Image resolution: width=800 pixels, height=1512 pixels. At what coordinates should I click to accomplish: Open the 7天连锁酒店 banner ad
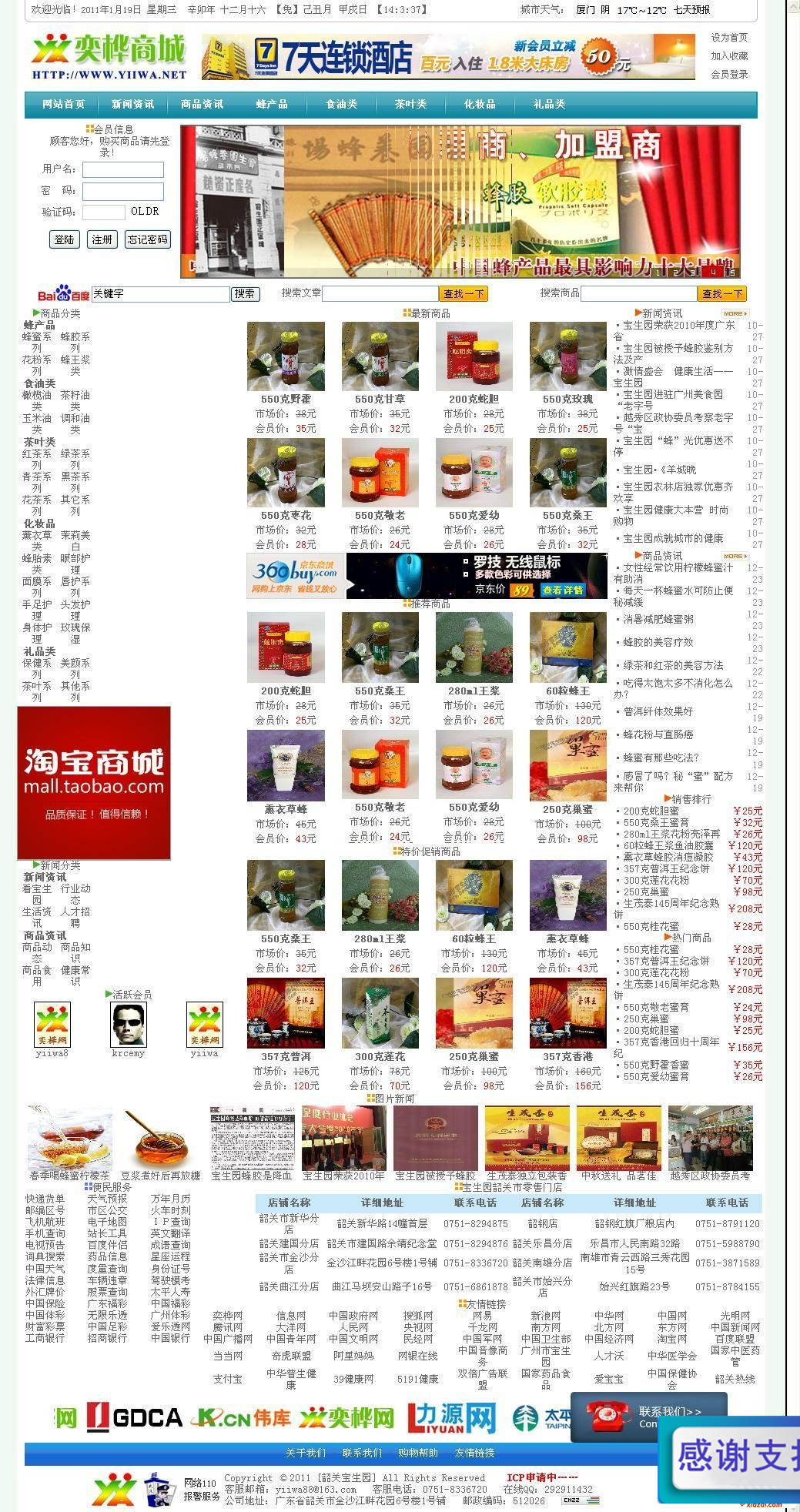tap(448, 57)
